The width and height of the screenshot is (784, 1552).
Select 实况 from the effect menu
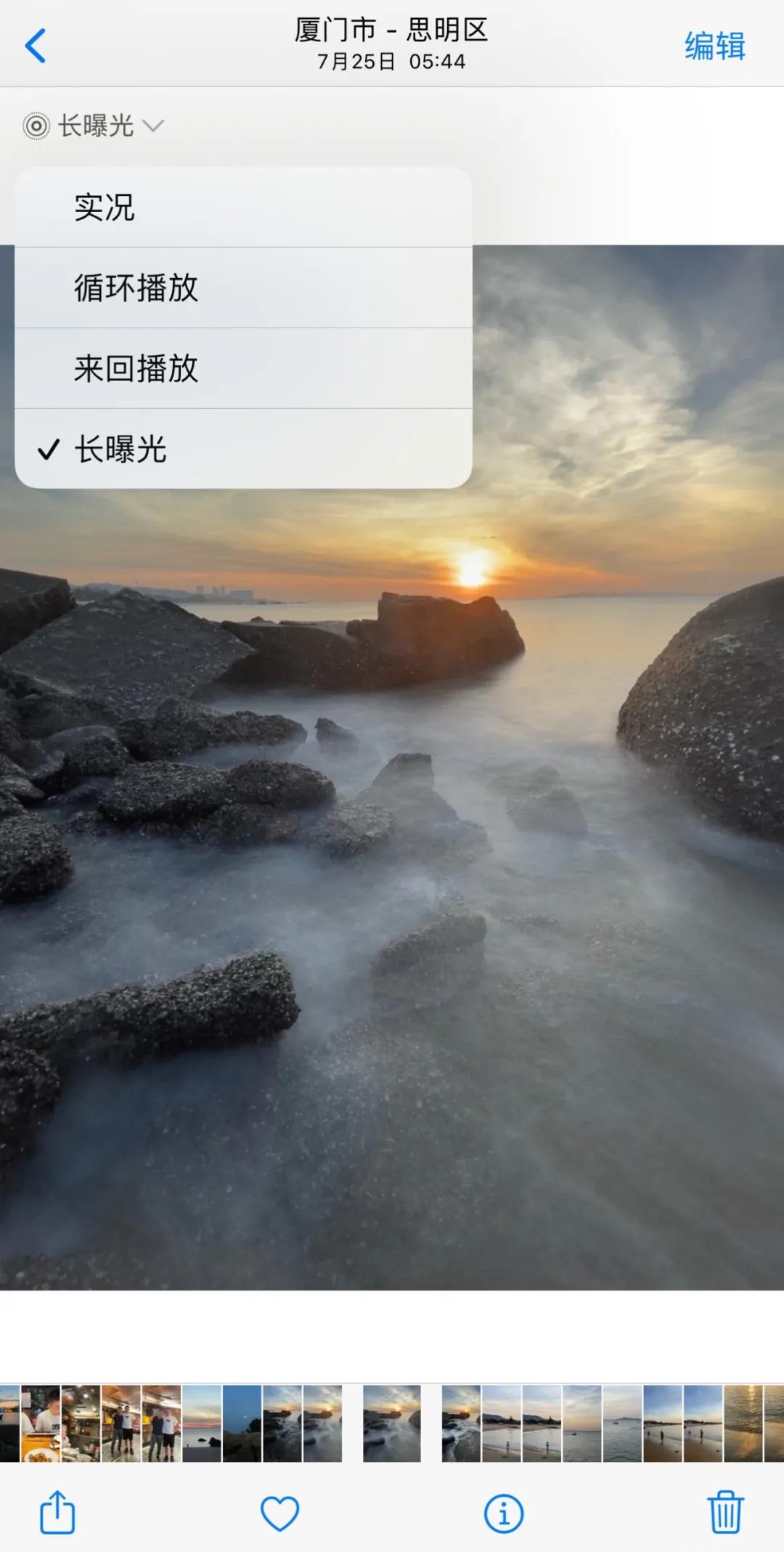(x=243, y=208)
